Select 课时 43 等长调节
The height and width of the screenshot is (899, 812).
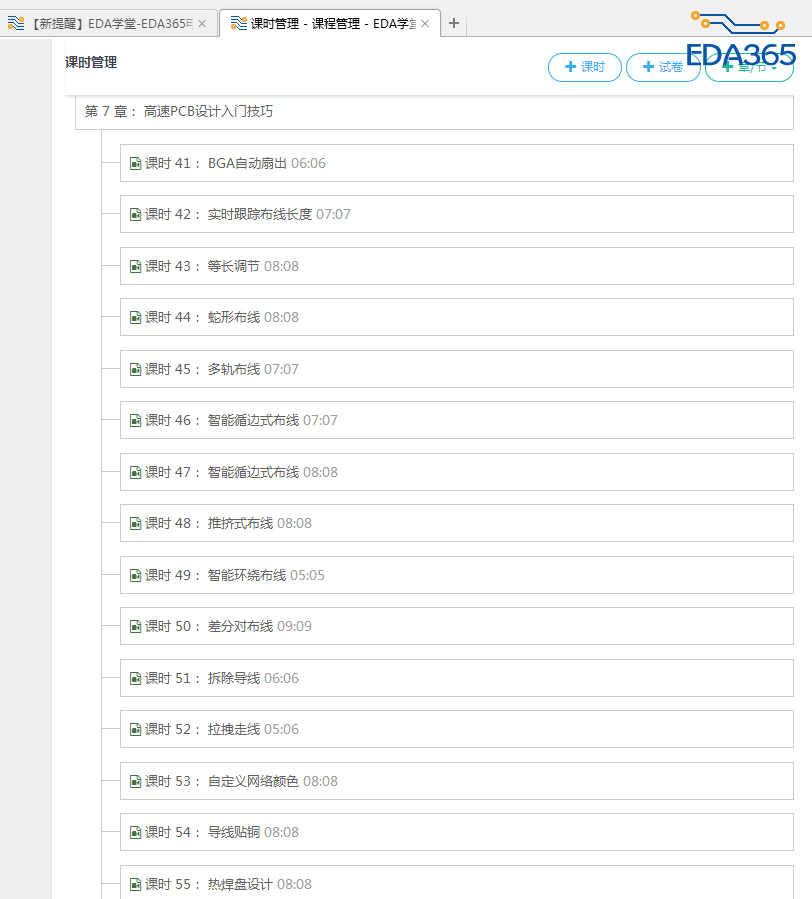(233, 266)
